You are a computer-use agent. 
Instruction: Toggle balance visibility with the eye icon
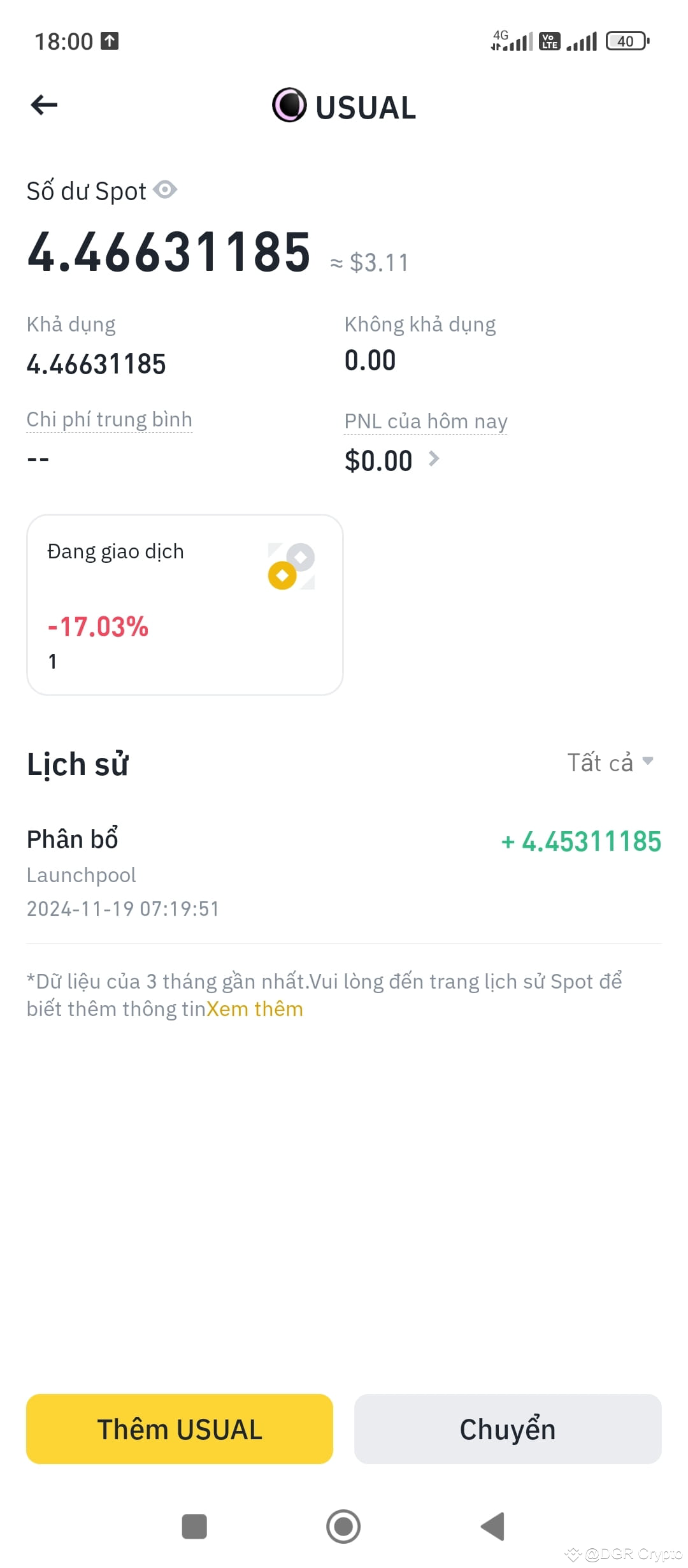[x=166, y=189]
